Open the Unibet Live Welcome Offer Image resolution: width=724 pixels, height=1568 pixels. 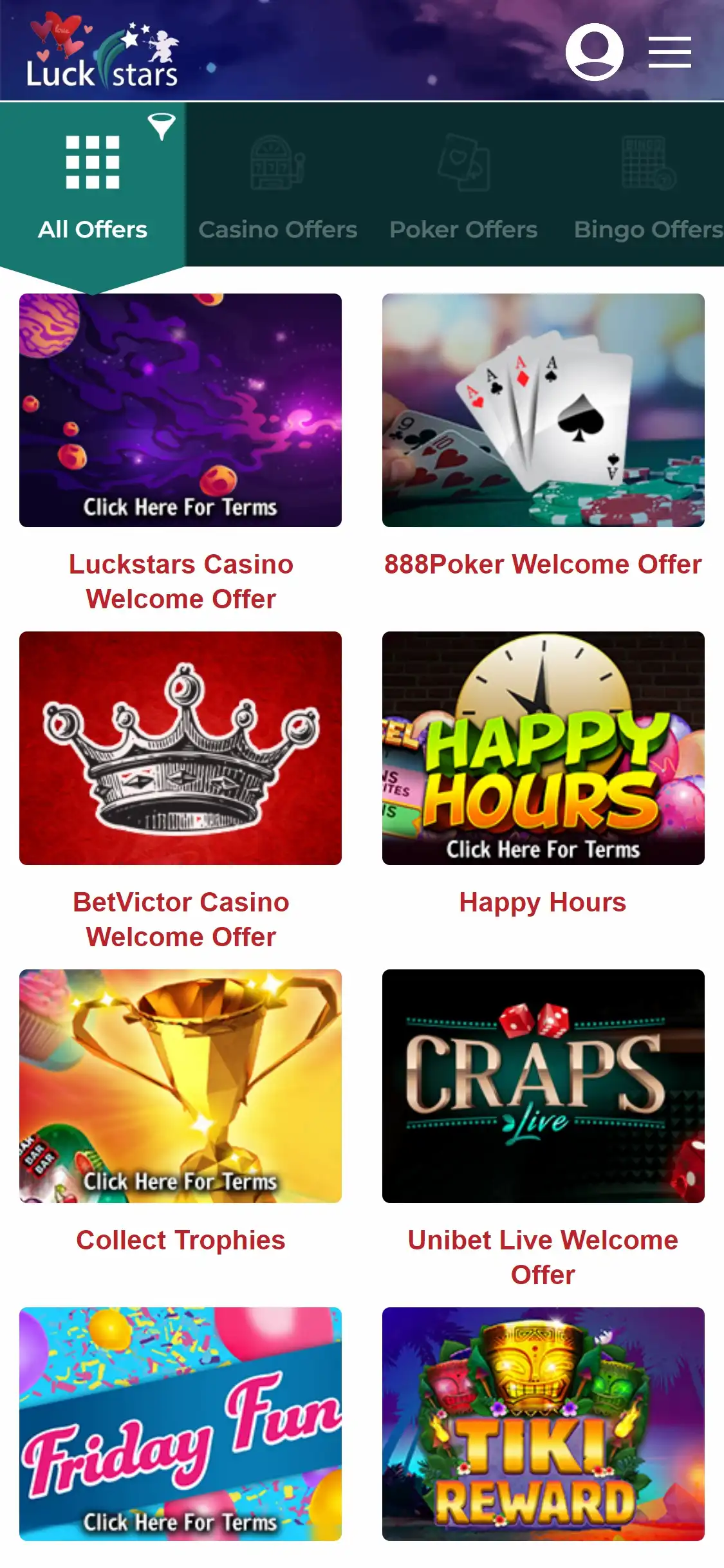click(543, 1086)
